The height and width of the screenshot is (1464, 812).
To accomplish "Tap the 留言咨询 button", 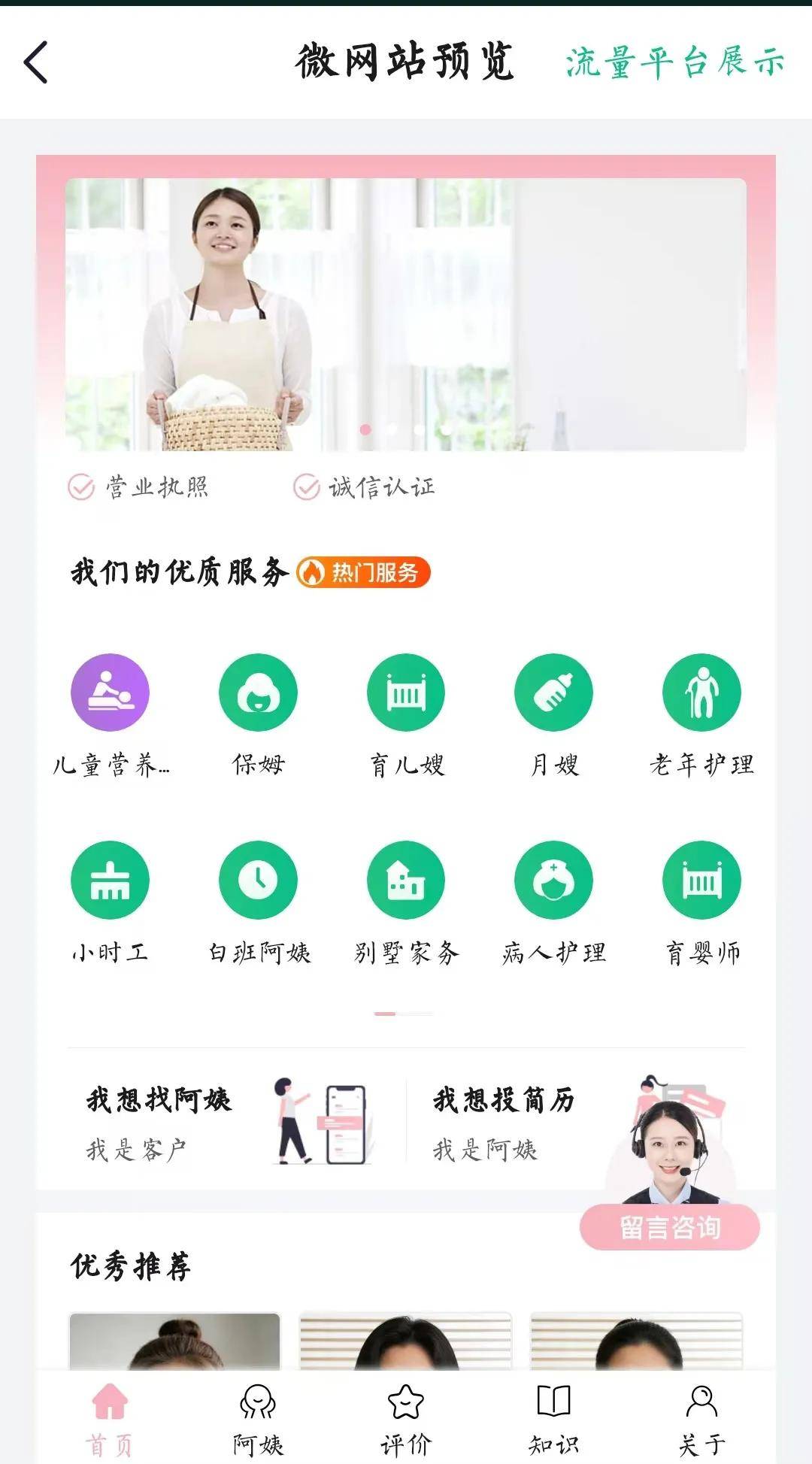I will tap(669, 1228).
